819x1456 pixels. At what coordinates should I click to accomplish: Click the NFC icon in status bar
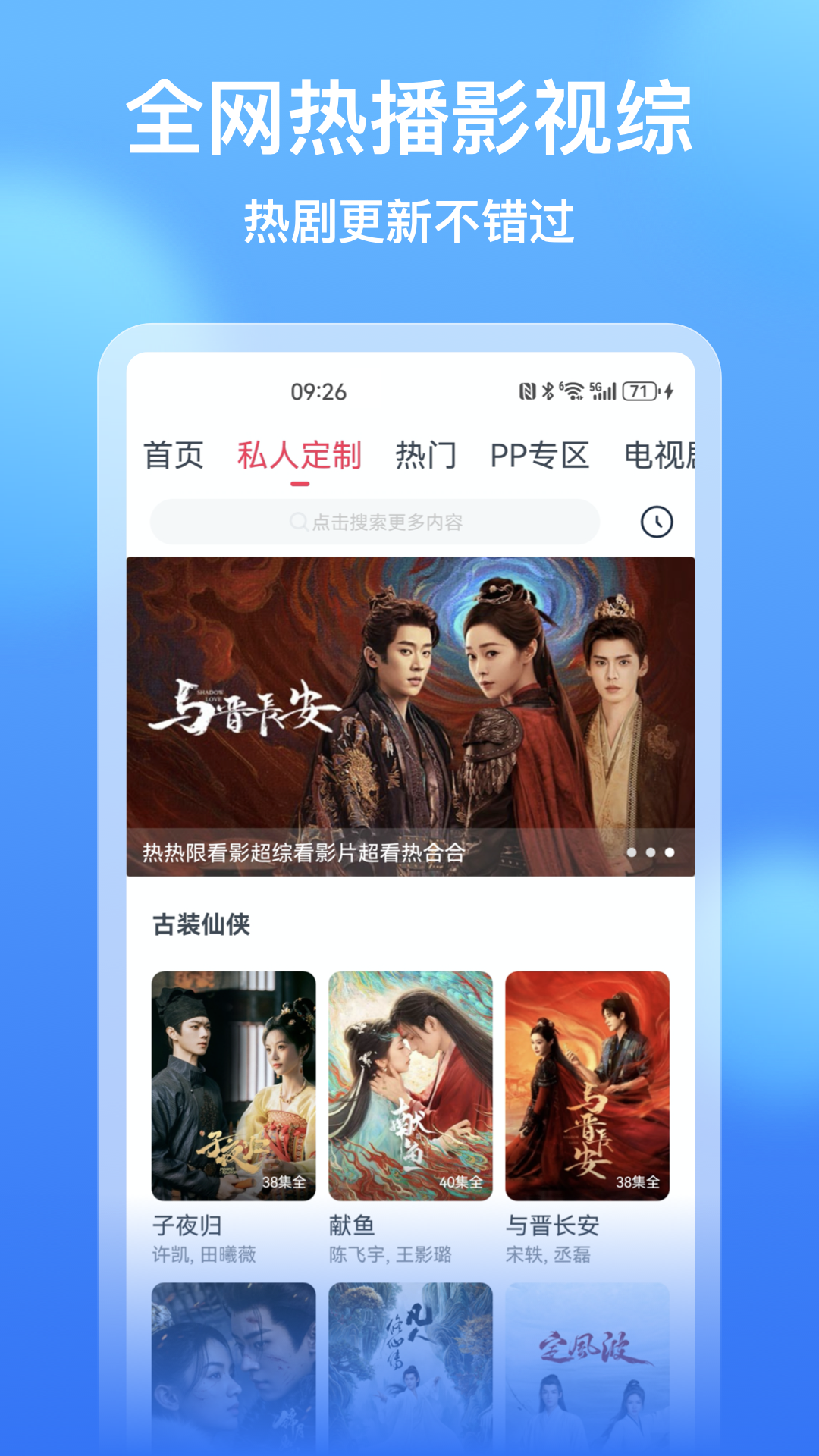pos(529,391)
